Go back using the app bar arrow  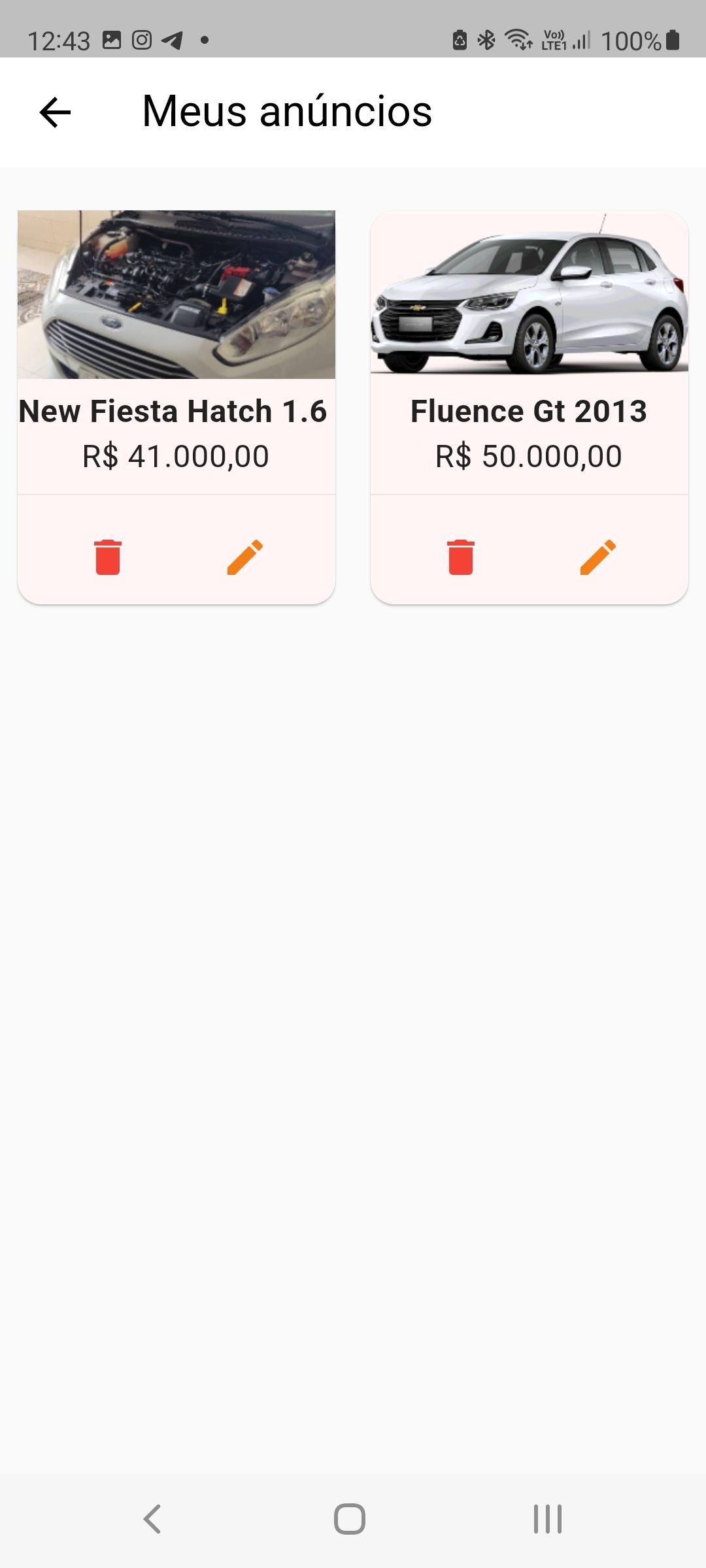pos(55,112)
